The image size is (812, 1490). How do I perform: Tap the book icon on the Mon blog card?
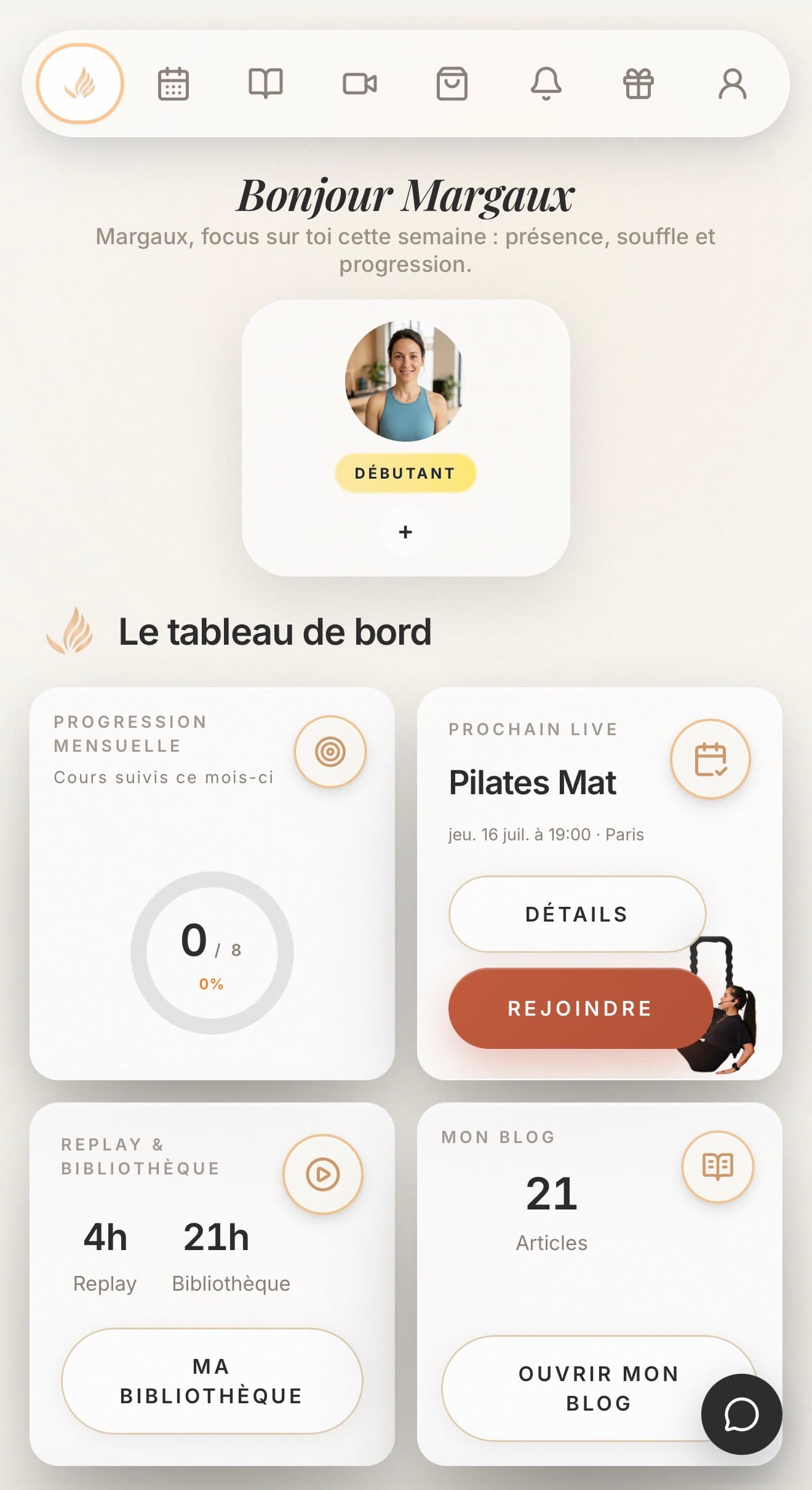[718, 1166]
